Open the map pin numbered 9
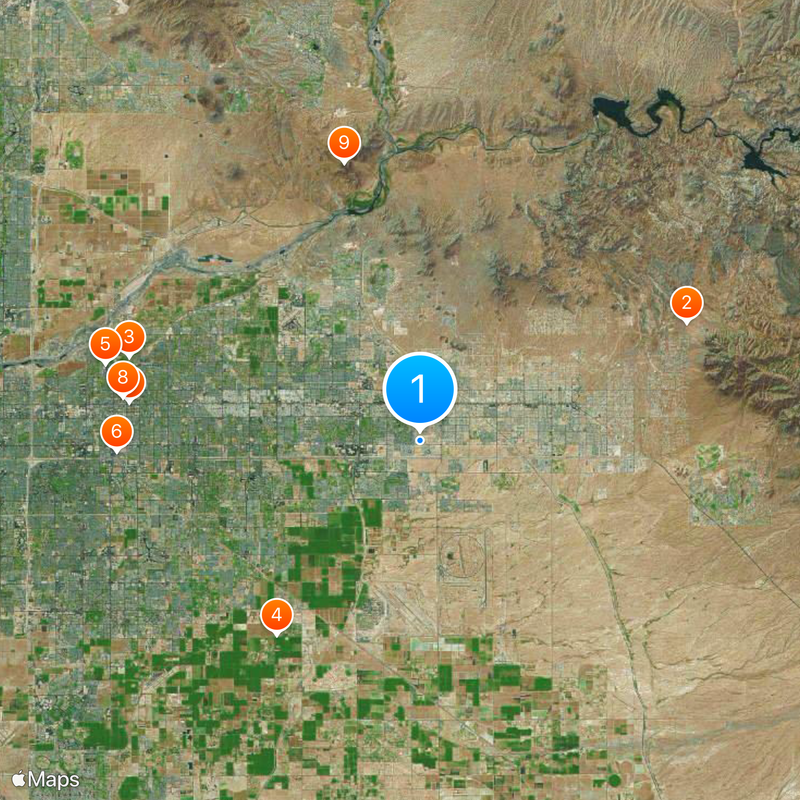This screenshot has height=800, width=800. (x=343, y=143)
